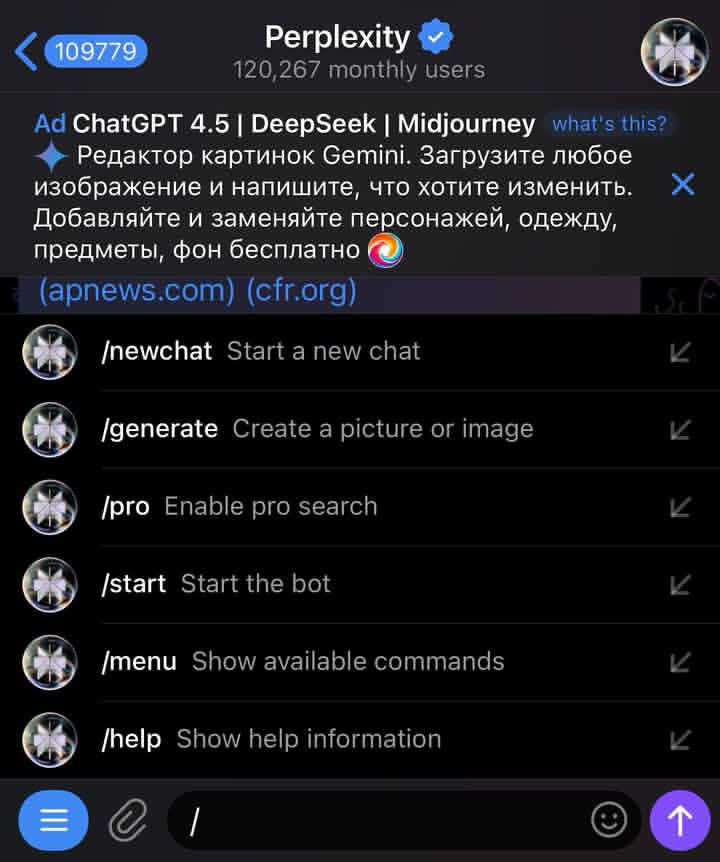Viewport: 720px width, 862px height.
Task: Insert /newchat into the input using its arrow
Action: [680, 352]
